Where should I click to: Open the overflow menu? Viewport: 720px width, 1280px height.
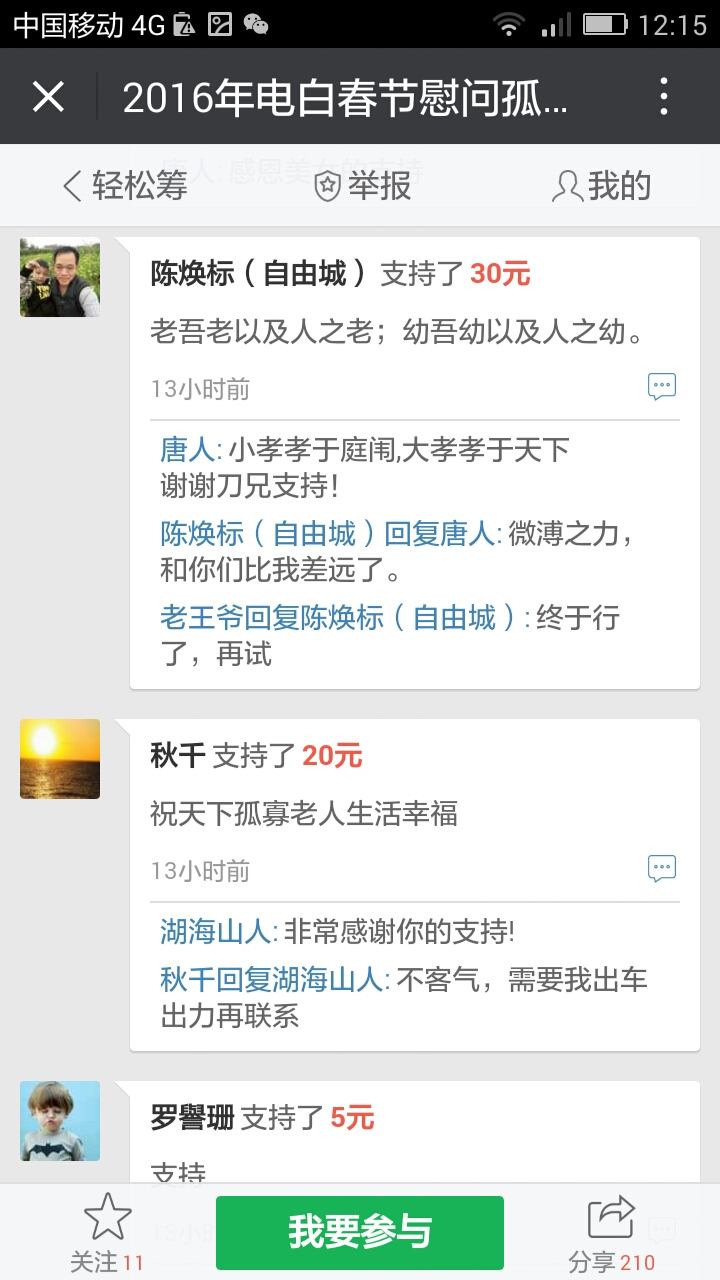(x=663, y=97)
